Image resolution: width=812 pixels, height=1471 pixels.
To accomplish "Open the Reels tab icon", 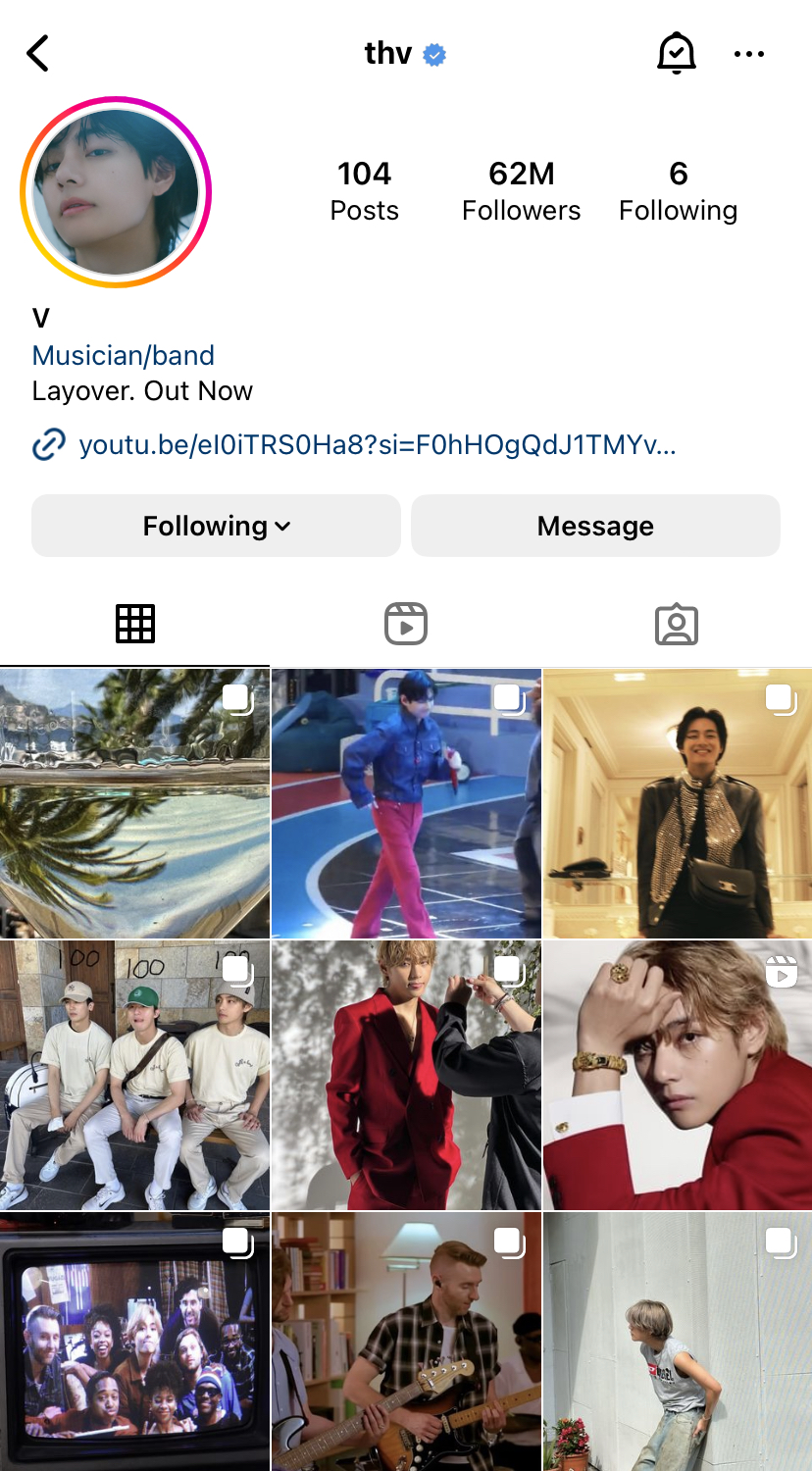I will pos(405,623).
